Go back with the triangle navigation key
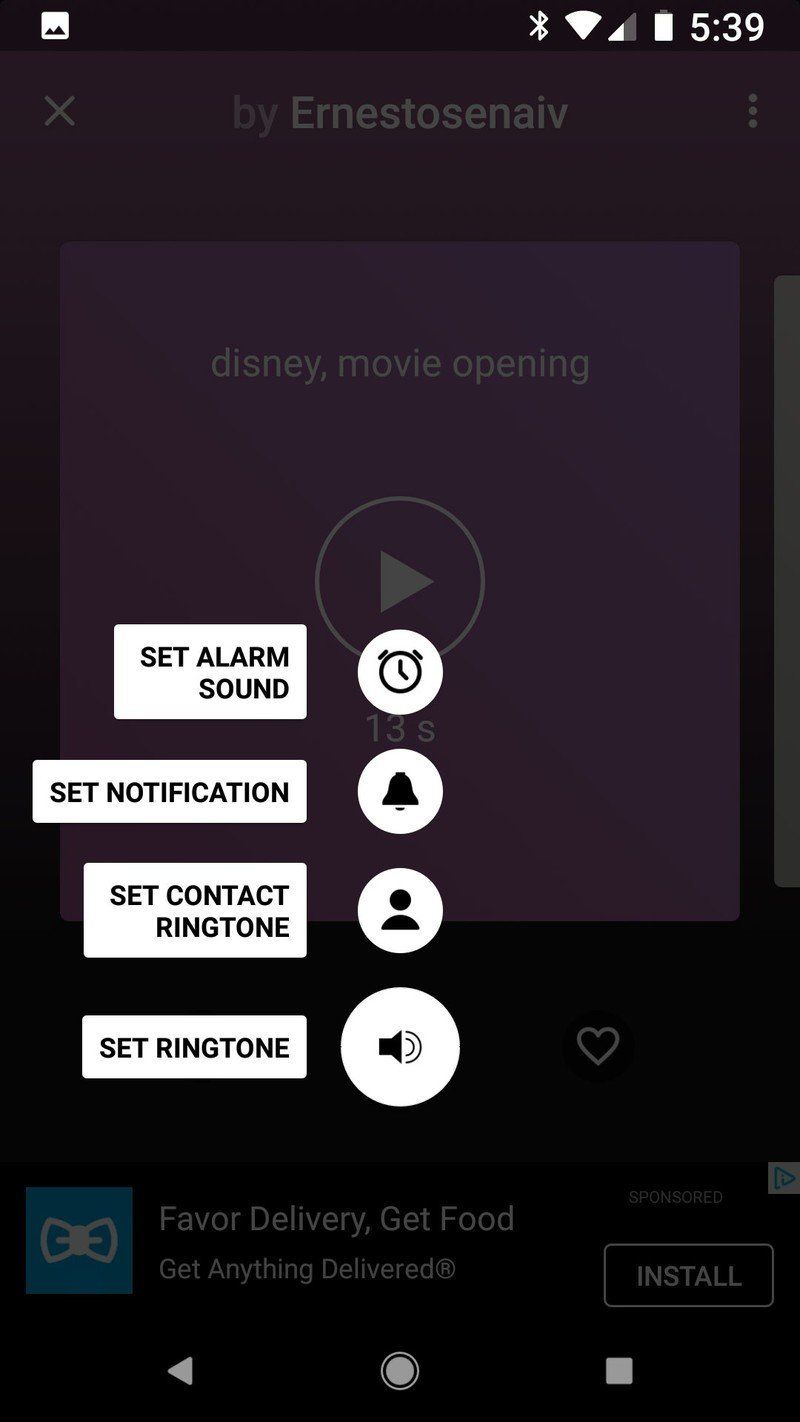This screenshot has width=800, height=1422. pyautogui.click(x=181, y=1371)
